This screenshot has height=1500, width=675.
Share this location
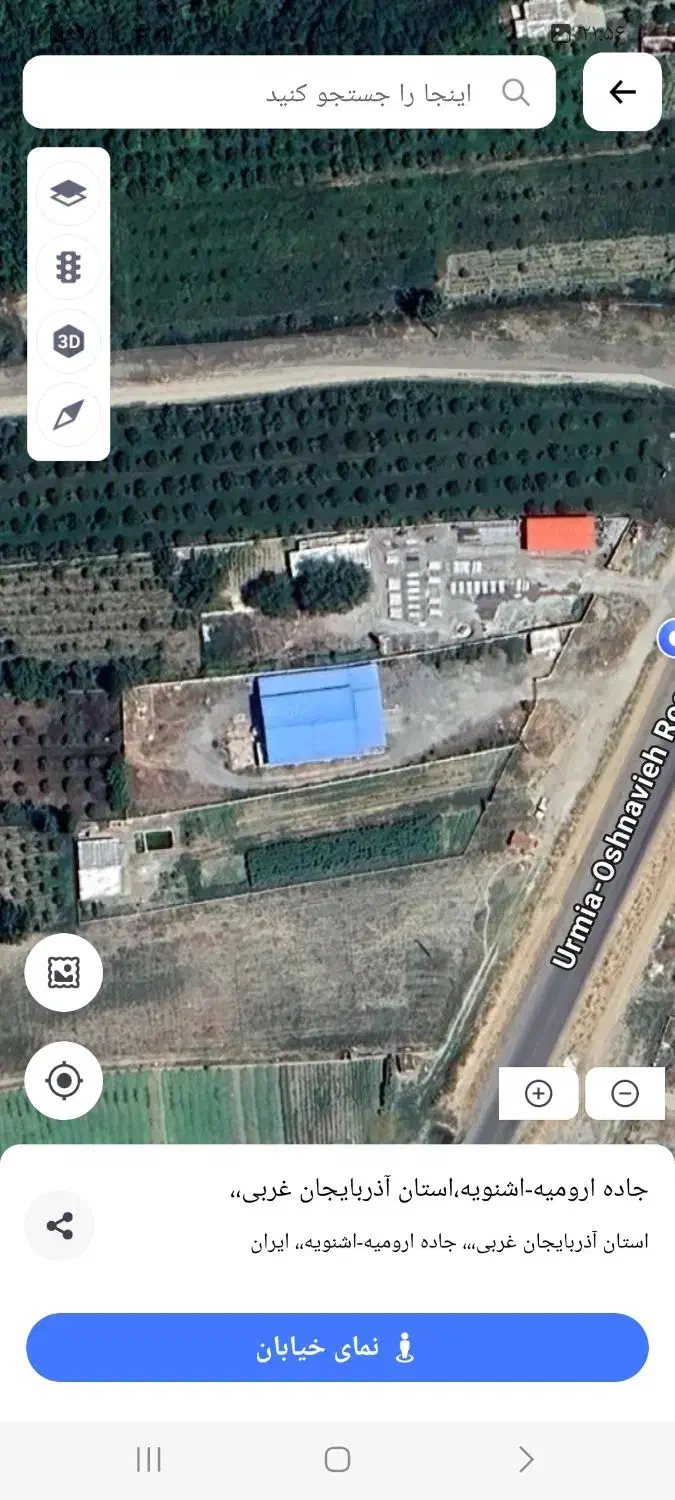pos(60,1226)
